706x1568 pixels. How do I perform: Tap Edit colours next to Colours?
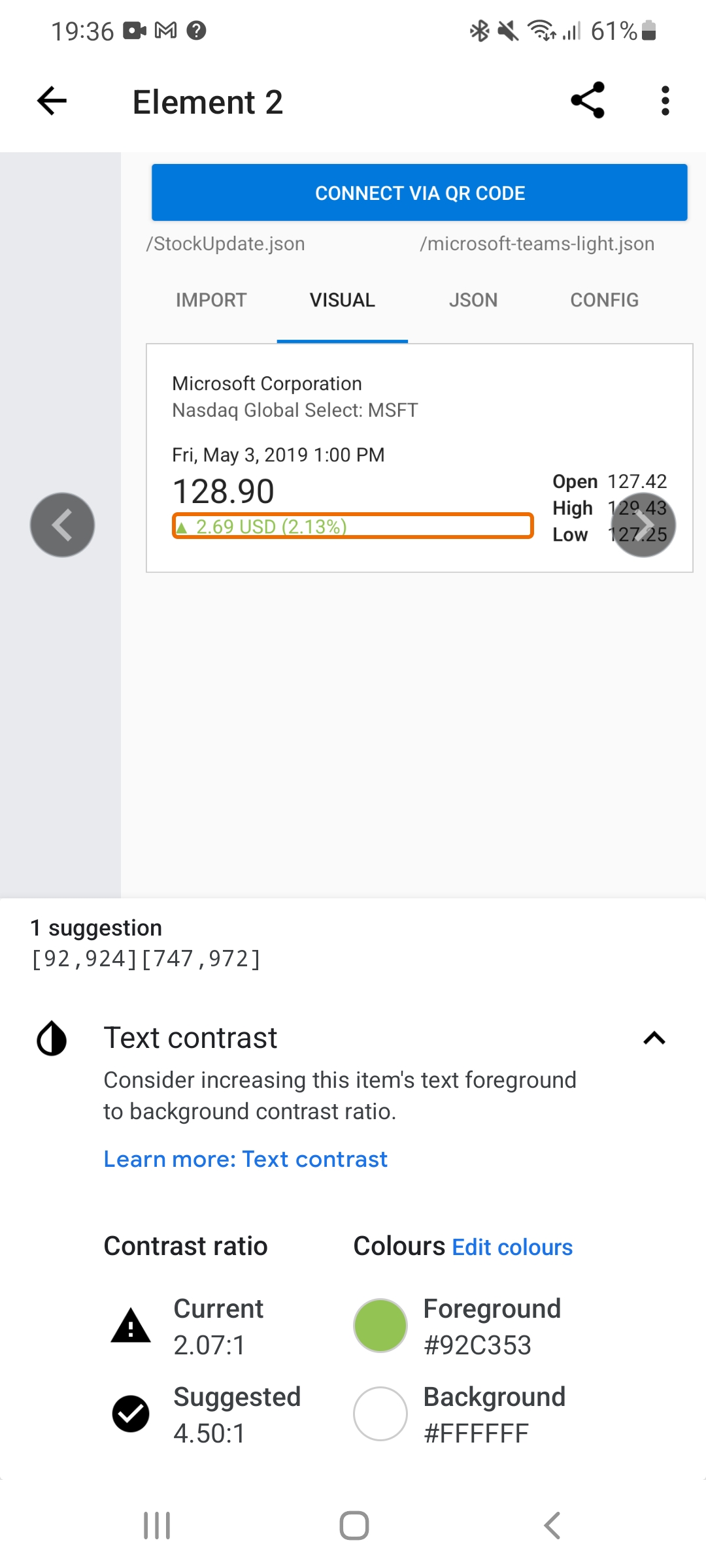(x=512, y=1247)
